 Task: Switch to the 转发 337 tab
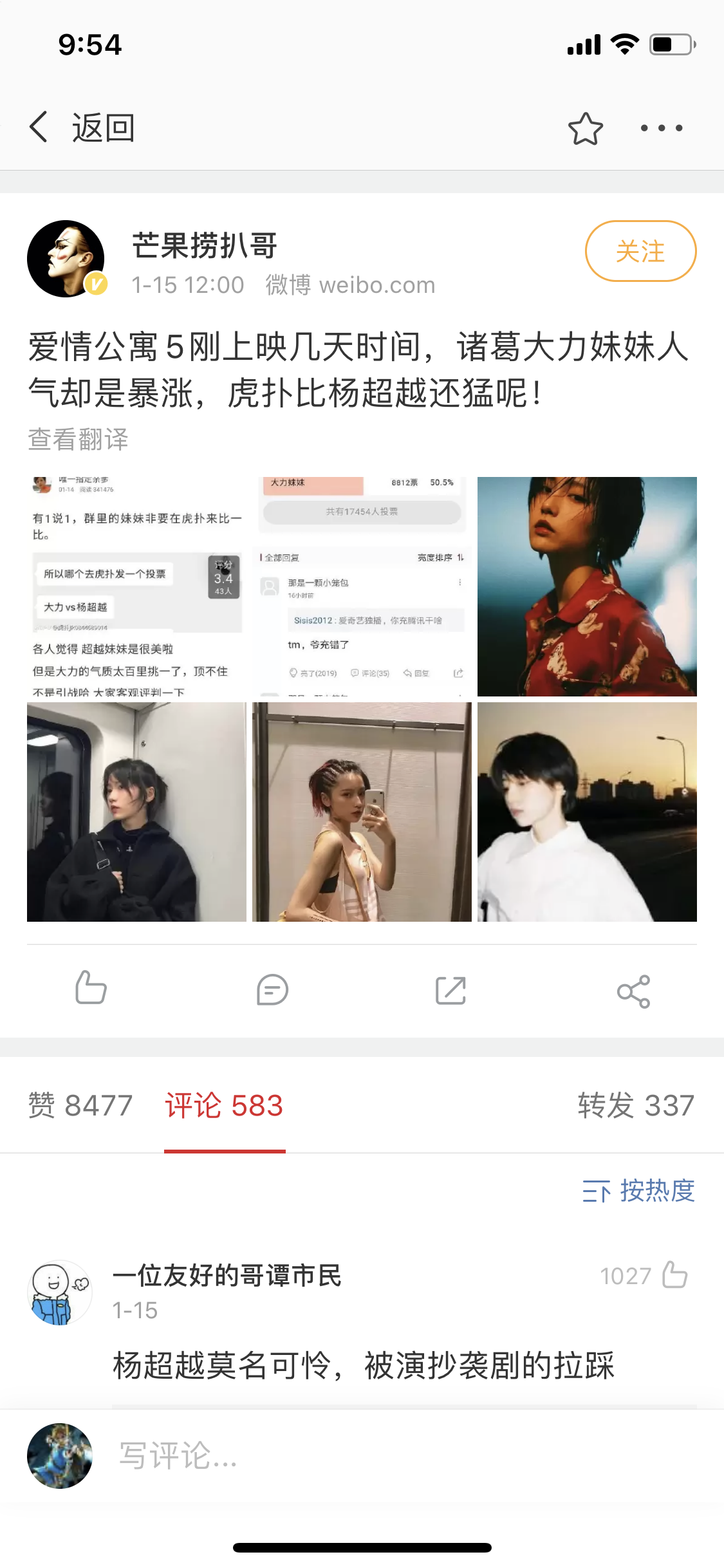coord(636,1106)
